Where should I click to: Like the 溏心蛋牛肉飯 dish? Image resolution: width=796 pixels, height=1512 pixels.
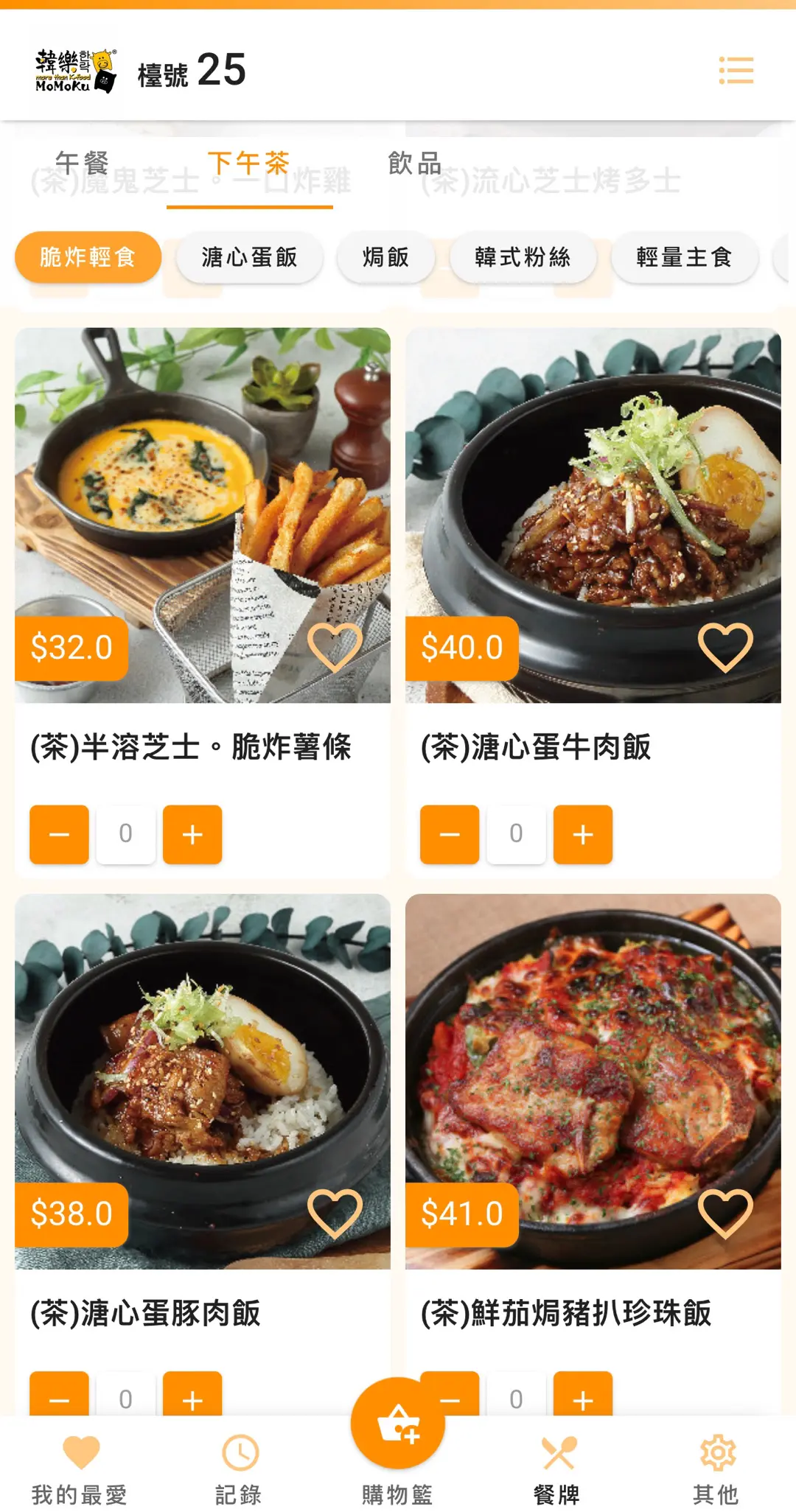(x=725, y=648)
